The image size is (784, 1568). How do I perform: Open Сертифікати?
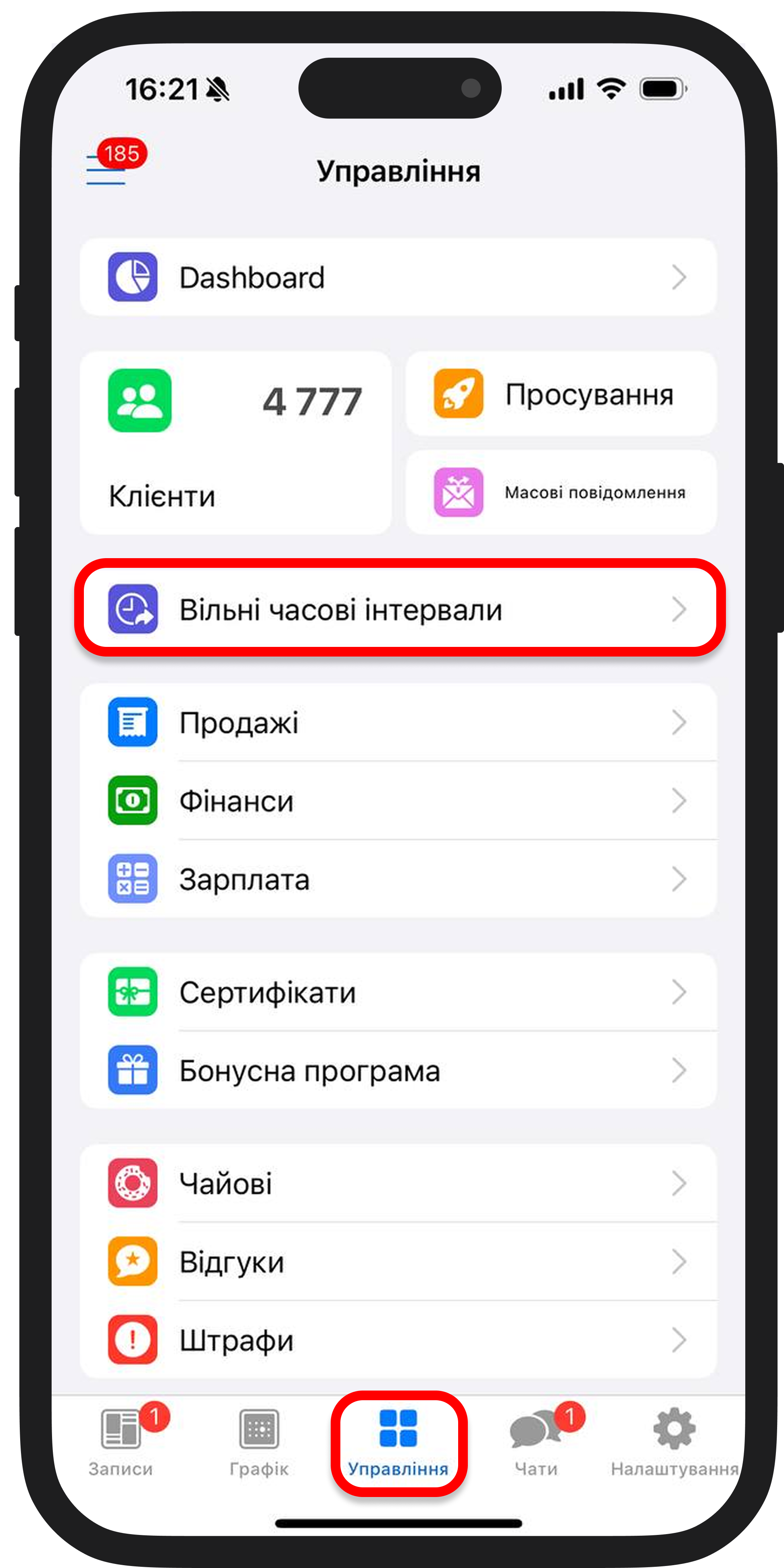[398, 992]
